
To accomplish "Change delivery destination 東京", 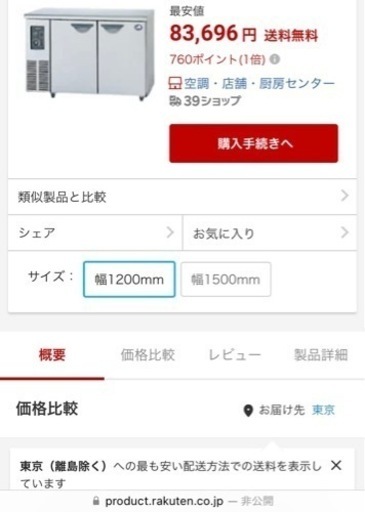I will click(x=323, y=410).
